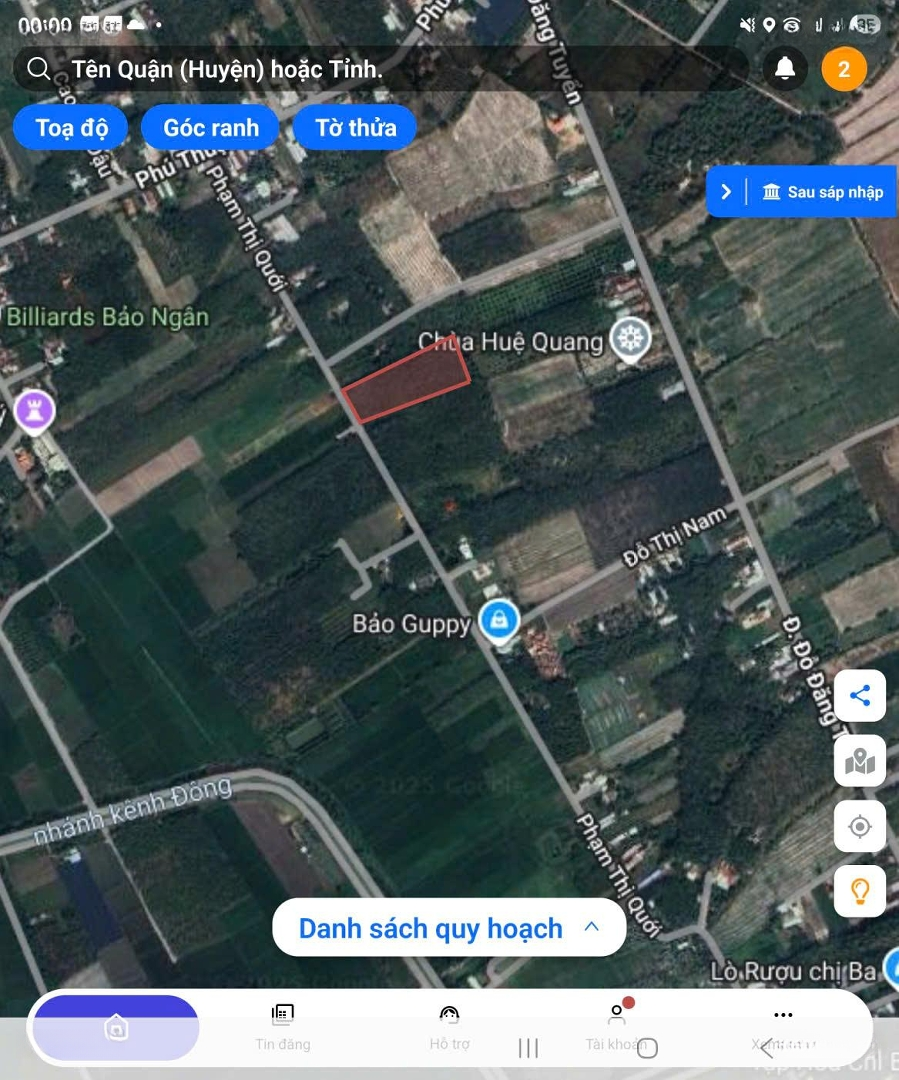Open the Chùa Huệ Quang map marker
899x1080 pixels.
(x=630, y=340)
